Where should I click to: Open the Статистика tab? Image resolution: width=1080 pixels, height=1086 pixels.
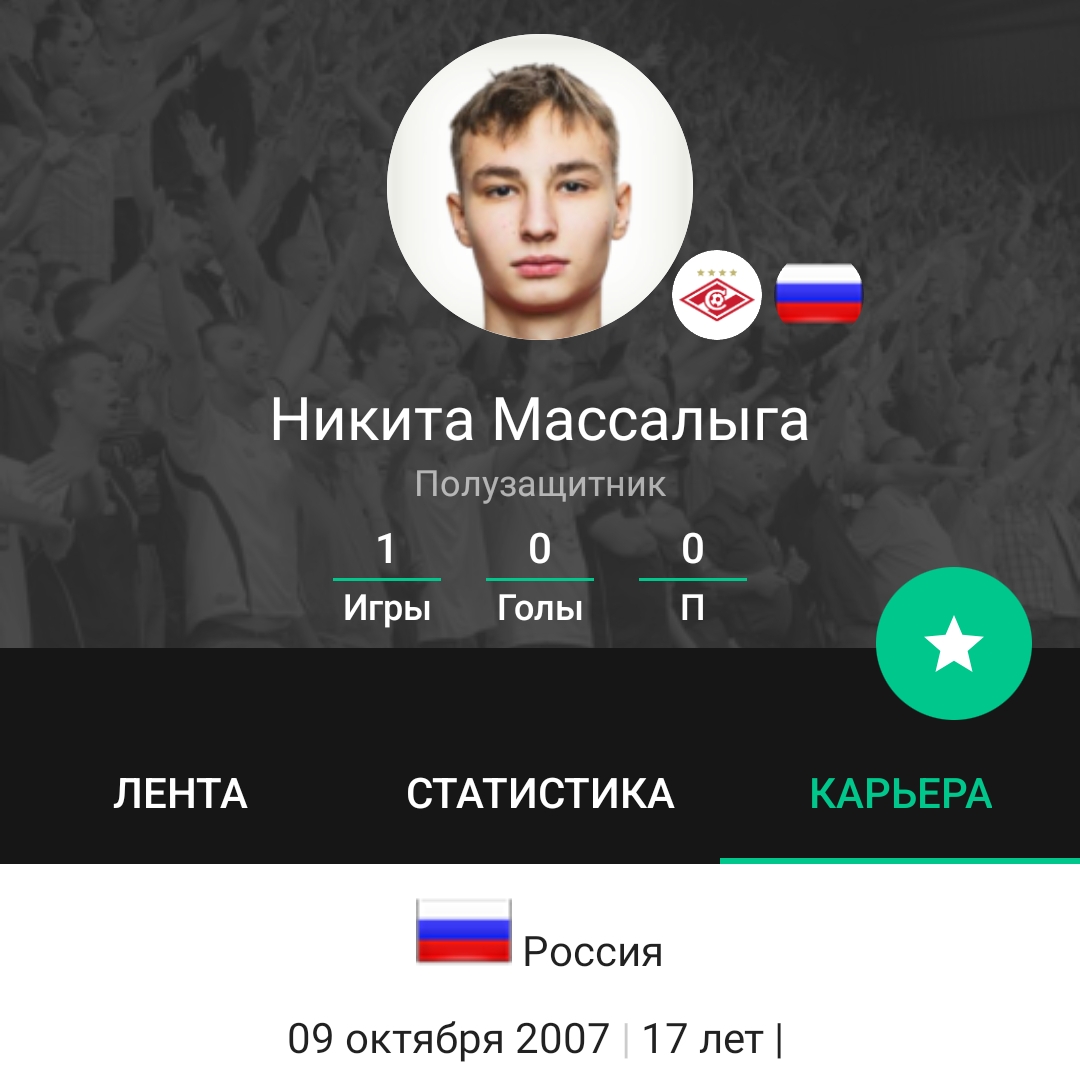540,794
